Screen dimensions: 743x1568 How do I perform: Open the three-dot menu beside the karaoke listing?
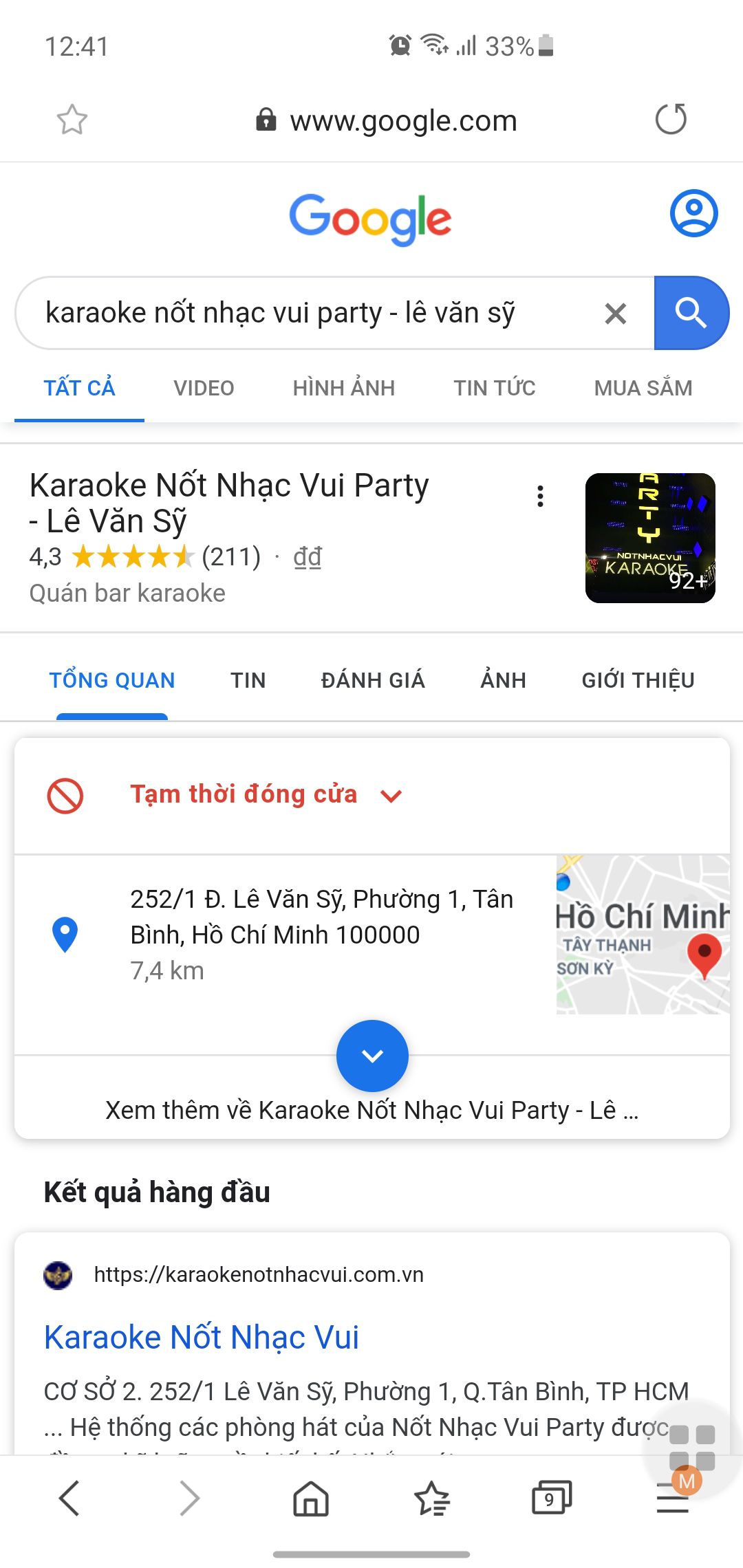click(541, 496)
